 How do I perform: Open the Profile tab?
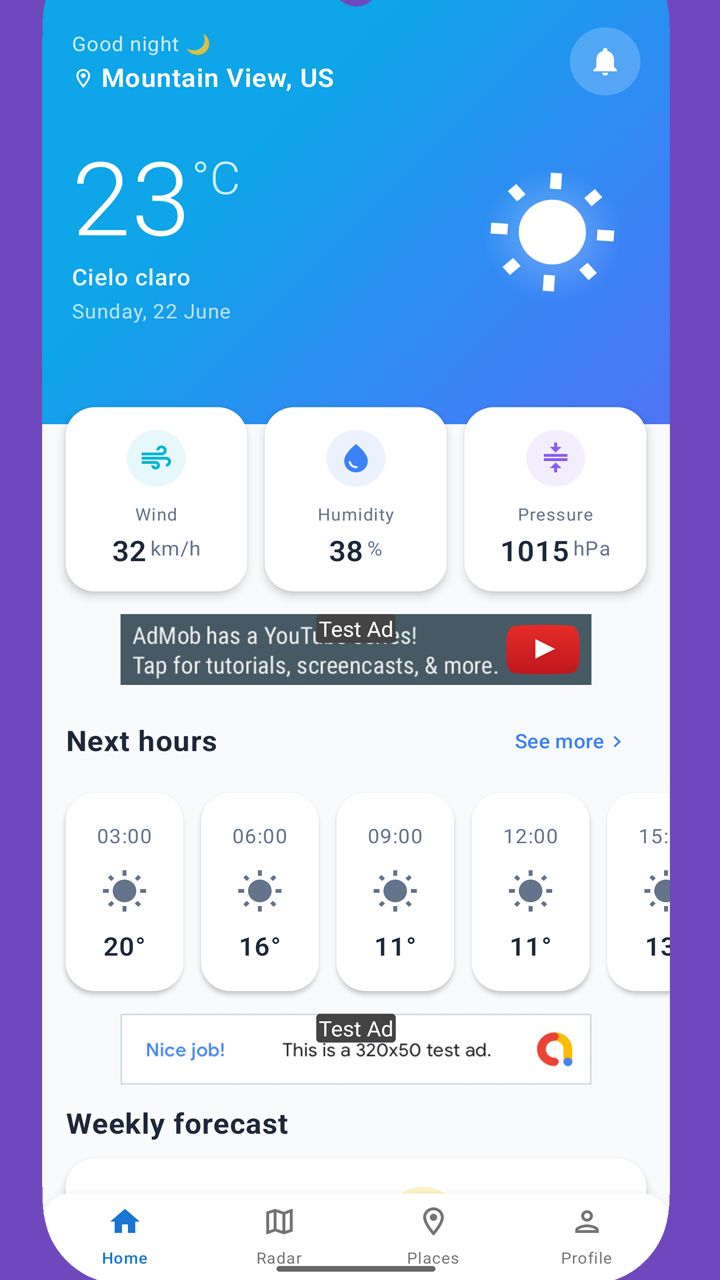586,1234
